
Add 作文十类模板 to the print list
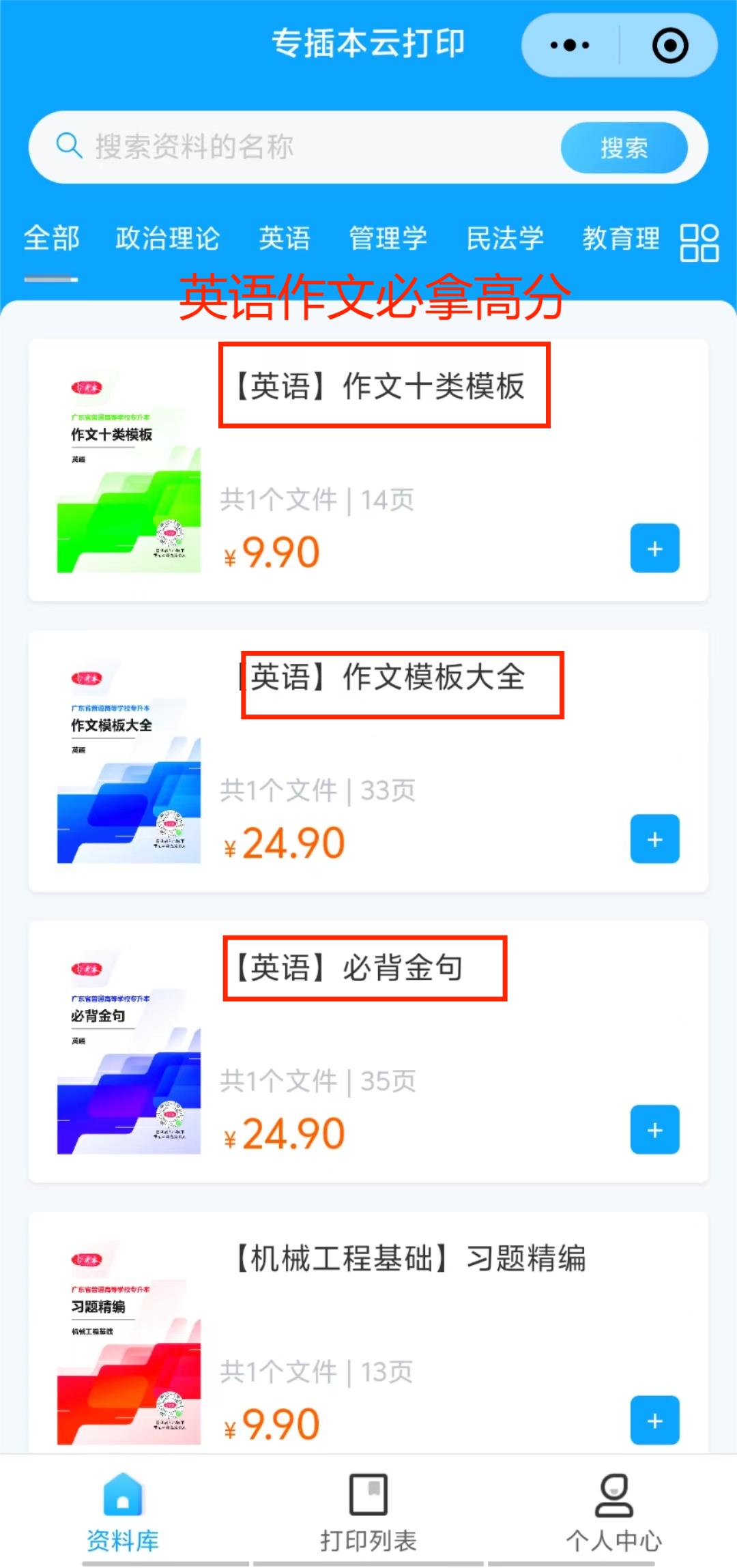pyautogui.click(x=654, y=549)
